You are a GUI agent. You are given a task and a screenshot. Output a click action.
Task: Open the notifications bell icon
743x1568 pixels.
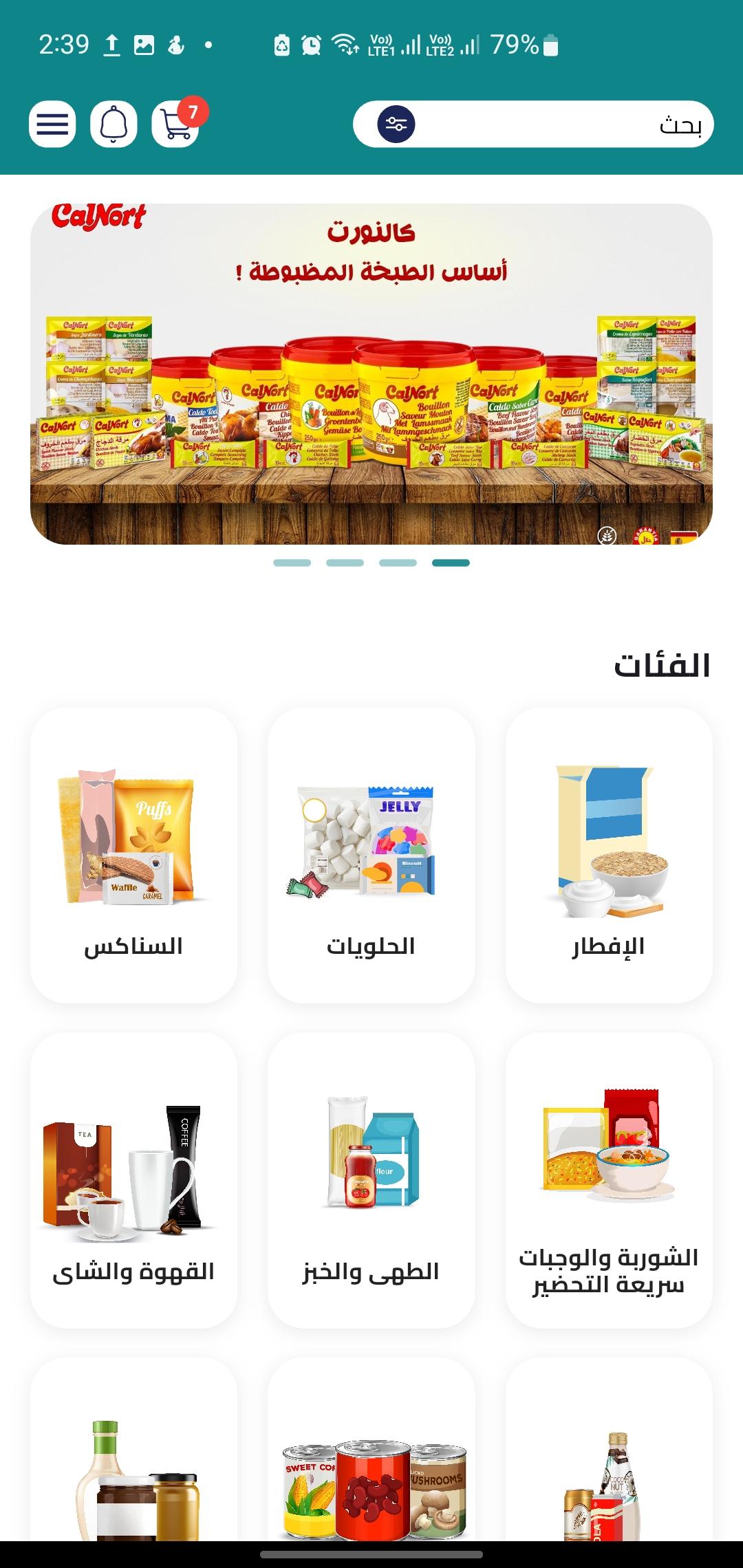[x=114, y=124]
